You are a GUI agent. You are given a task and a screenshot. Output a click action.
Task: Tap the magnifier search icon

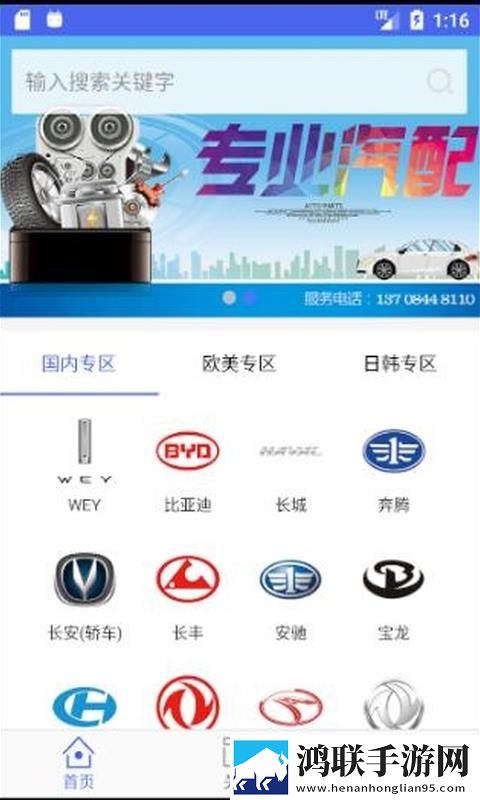[x=439, y=82]
